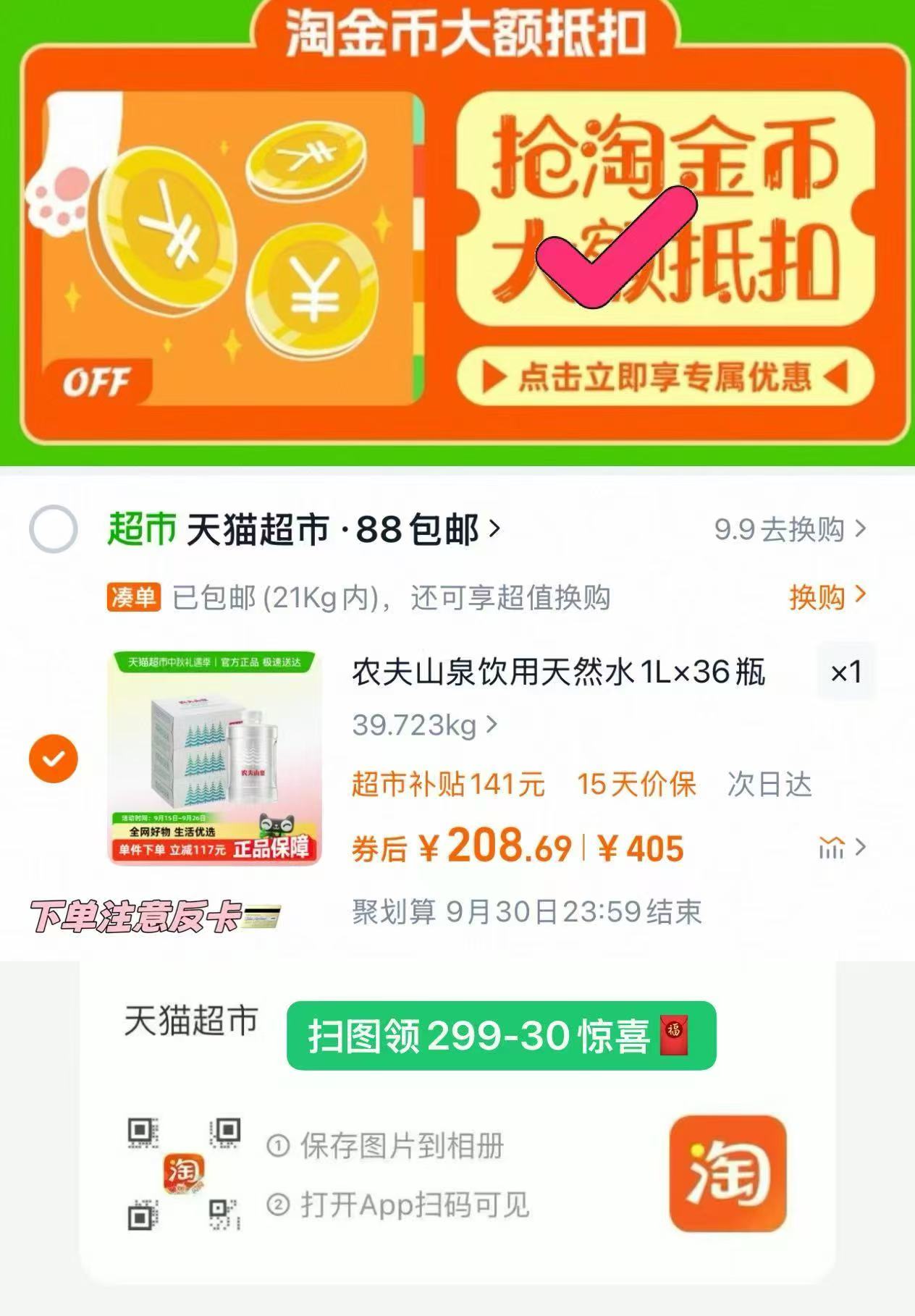Click the 换购 link in the 凑单 row
This screenshot has height=1316, width=915.
click(x=819, y=596)
